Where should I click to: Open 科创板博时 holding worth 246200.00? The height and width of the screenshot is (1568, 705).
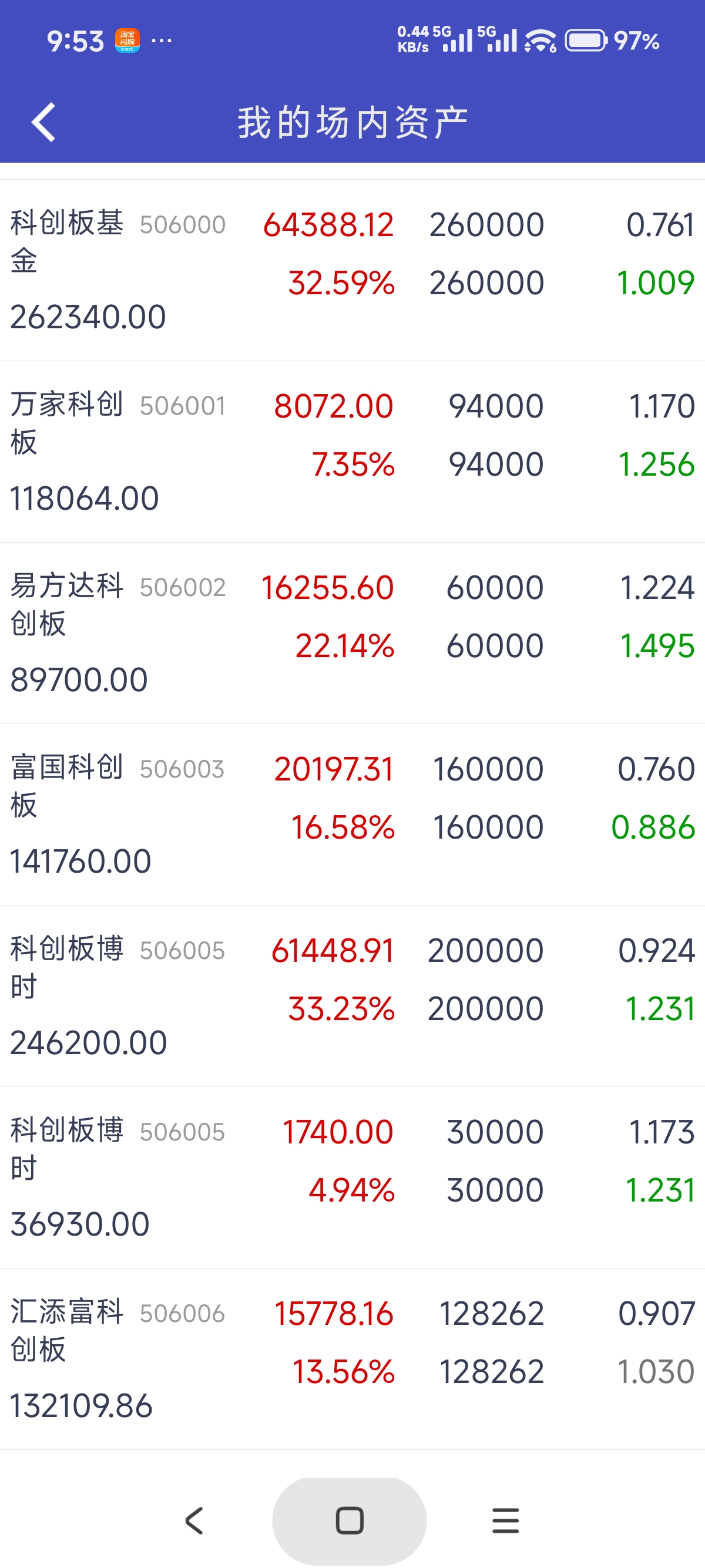point(352,995)
